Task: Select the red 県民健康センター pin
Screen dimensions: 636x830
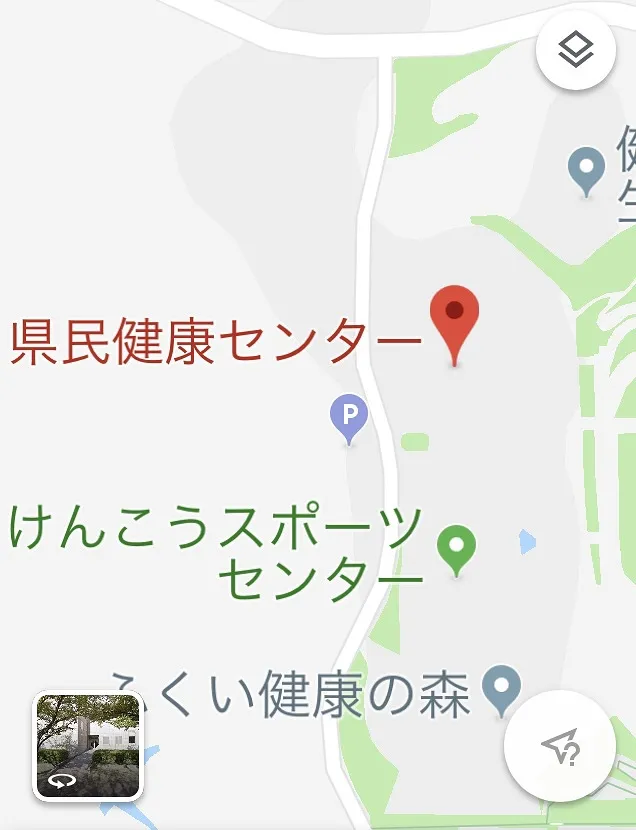Action: pos(455,320)
